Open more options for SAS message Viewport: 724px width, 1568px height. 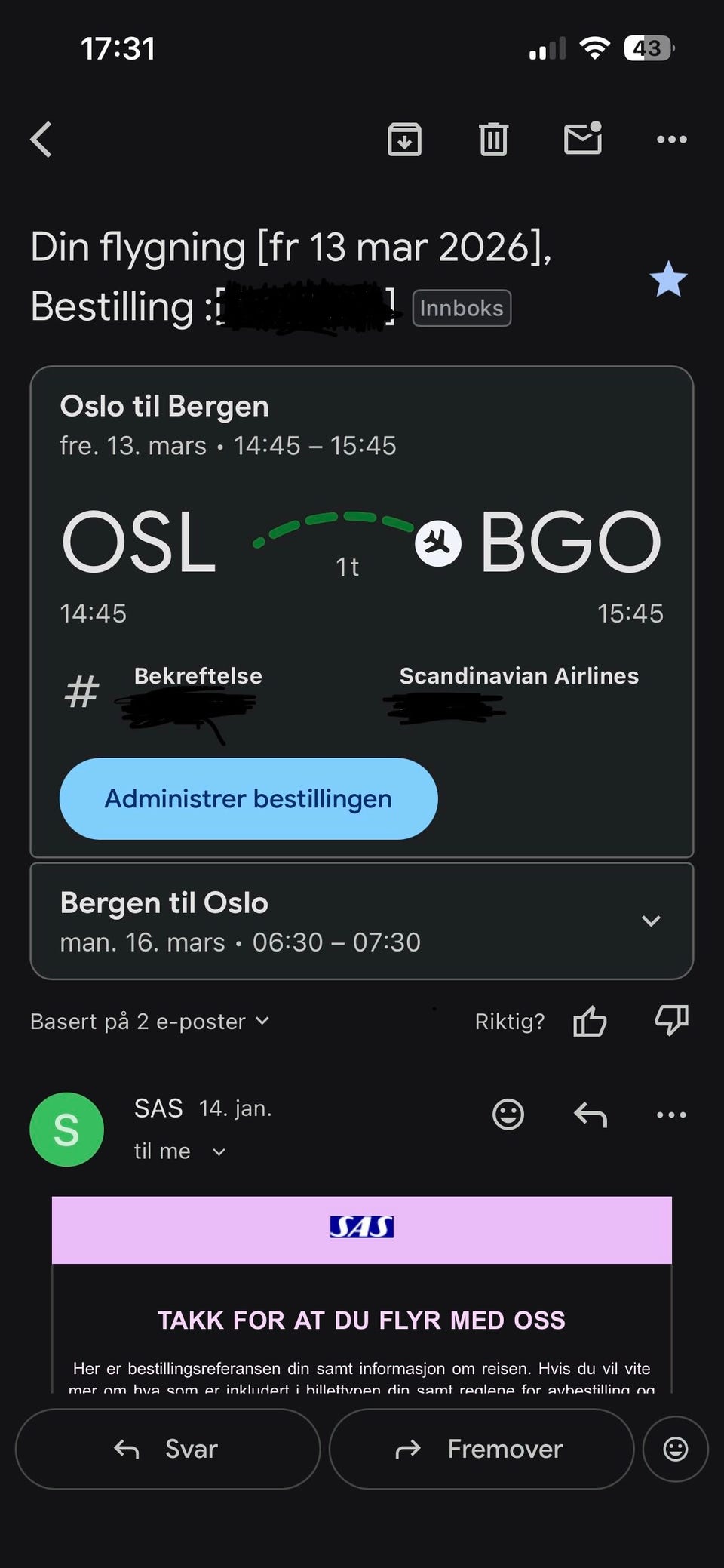[x=671, y=1115]
